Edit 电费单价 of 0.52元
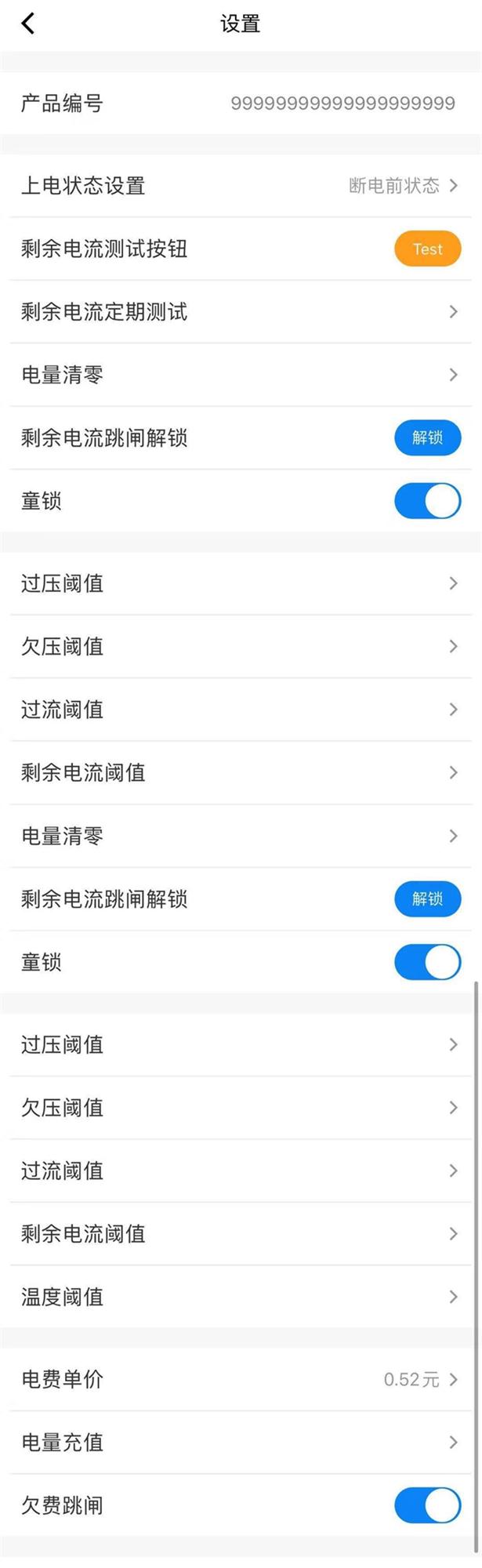Image resolution: width=482 pixels, height=1568 pixels. (x=240, y=1380)
